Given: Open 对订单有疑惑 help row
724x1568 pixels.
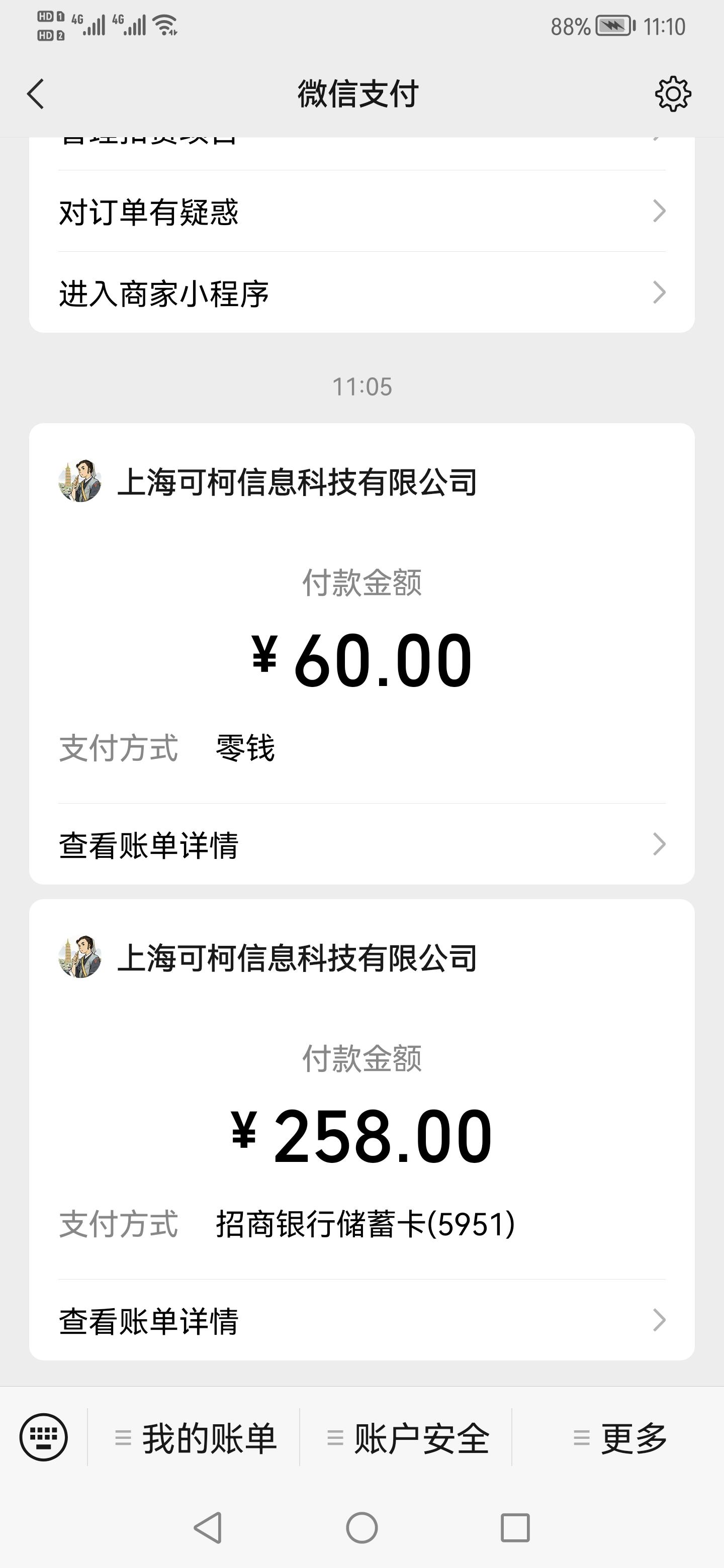Looking at the screenshot, I should 361,211.
